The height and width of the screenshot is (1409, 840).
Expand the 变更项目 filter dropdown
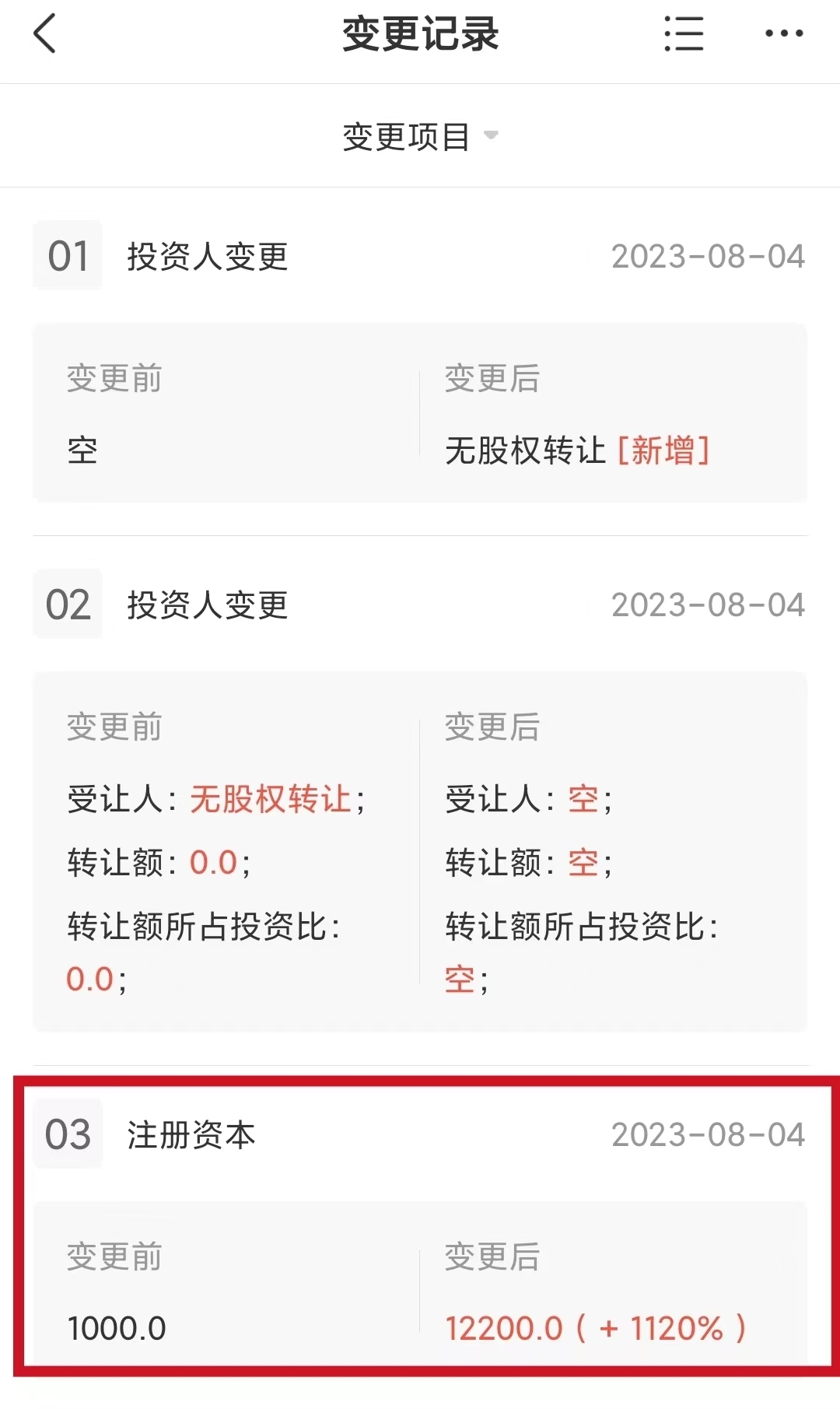pos(420,136)
